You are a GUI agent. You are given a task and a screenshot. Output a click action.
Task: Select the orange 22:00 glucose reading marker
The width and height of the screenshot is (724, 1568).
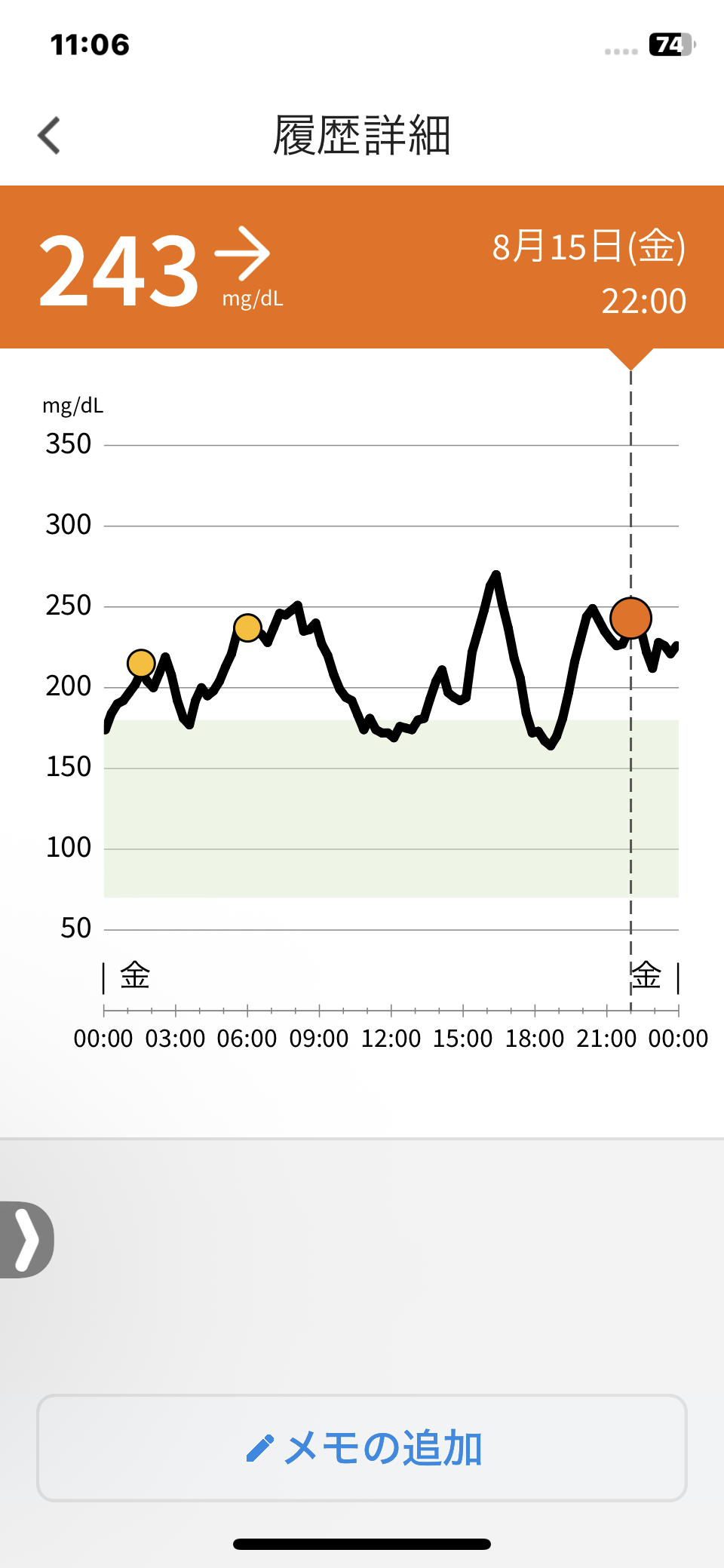click(630, 618)
